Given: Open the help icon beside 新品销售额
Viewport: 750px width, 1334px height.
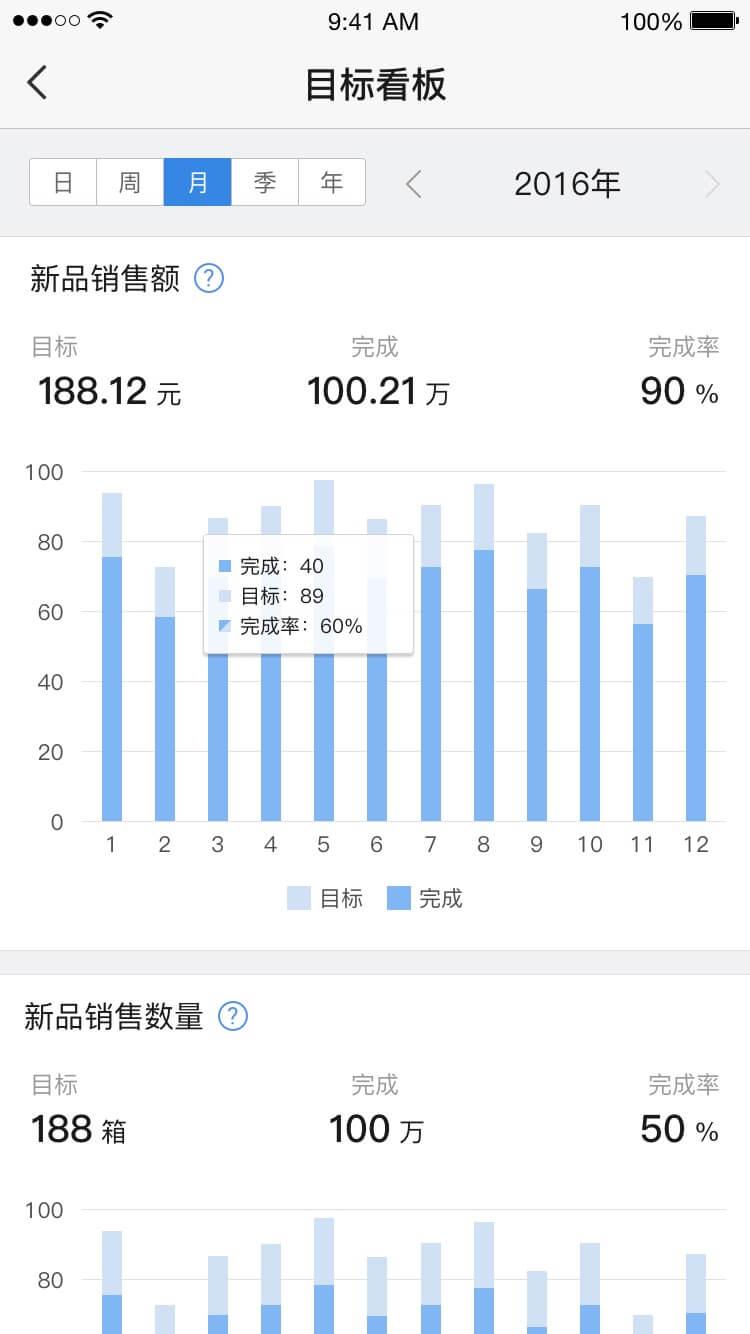Looking at the screenshot, I should pos(209,278).
